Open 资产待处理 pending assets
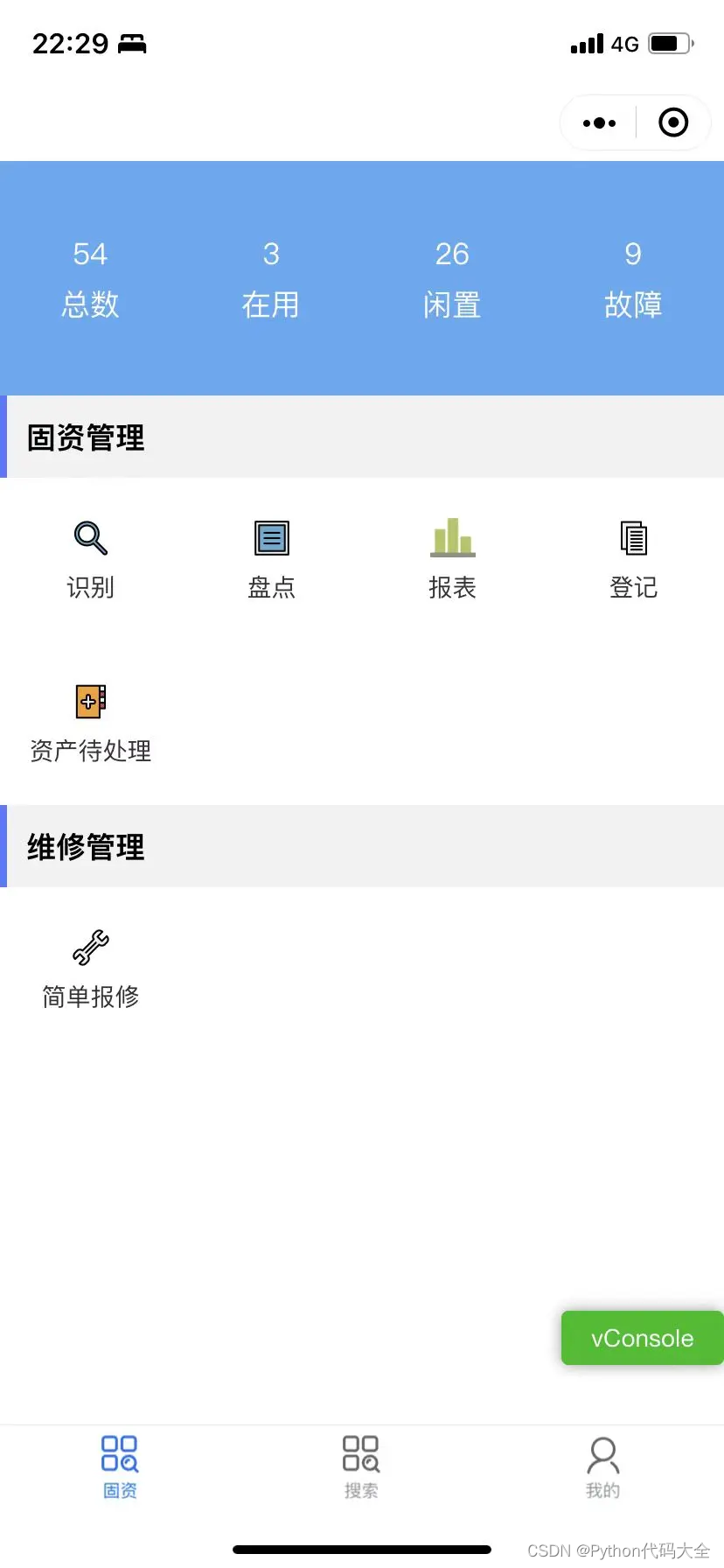The height and width of the screenshot is (1568, 724). [x=90, y=722]
